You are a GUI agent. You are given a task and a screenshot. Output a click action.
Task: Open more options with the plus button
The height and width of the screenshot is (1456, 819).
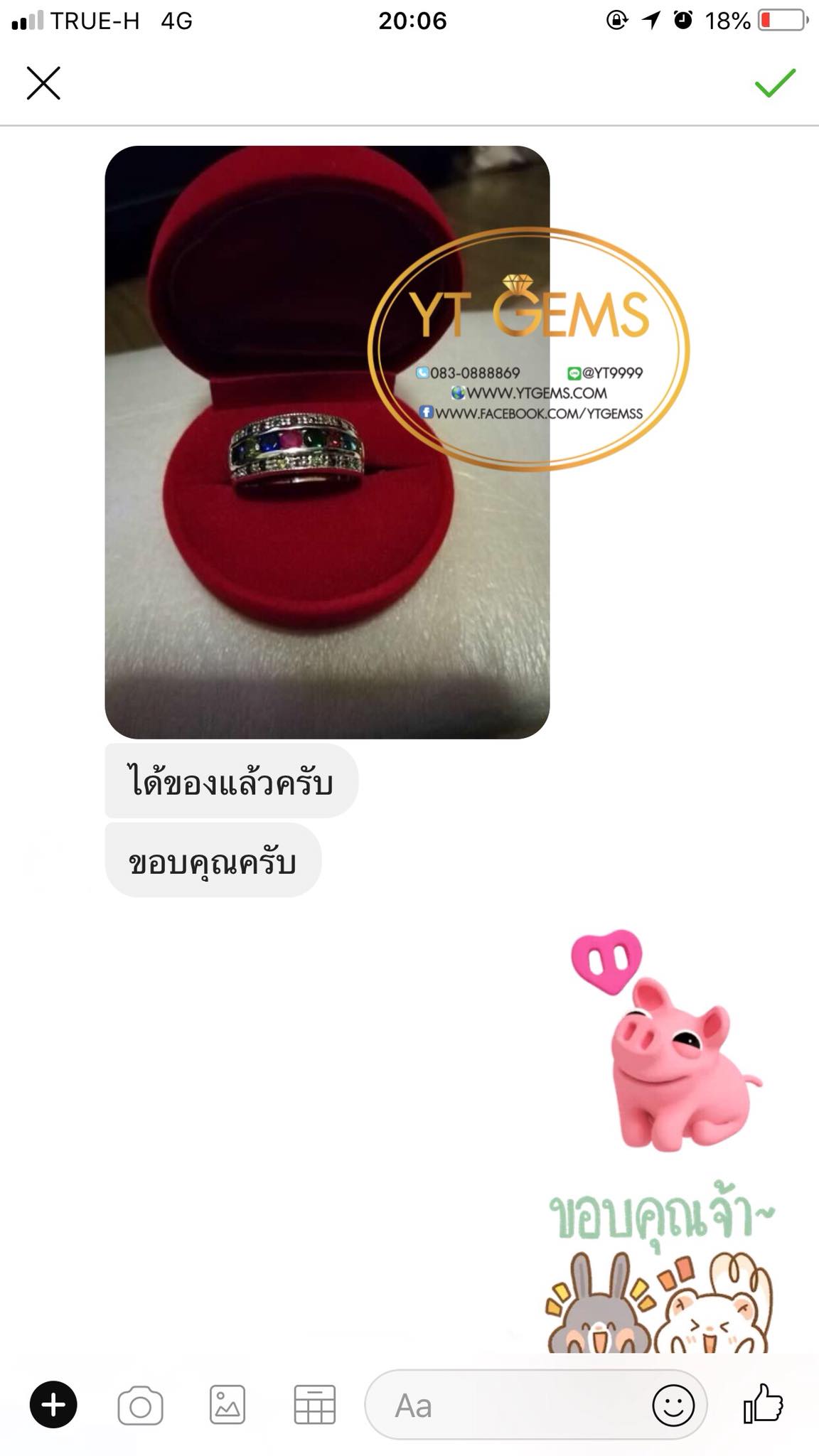[53, 1405]
